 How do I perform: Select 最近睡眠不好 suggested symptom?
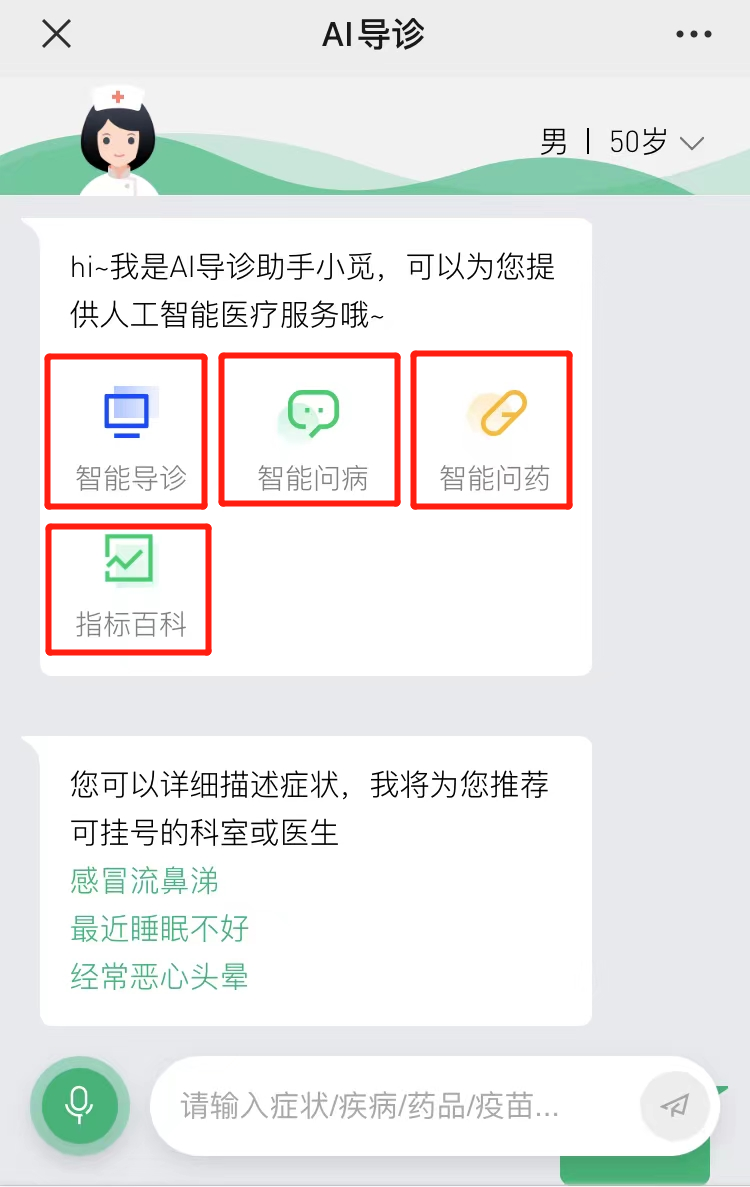click(160, 928)
